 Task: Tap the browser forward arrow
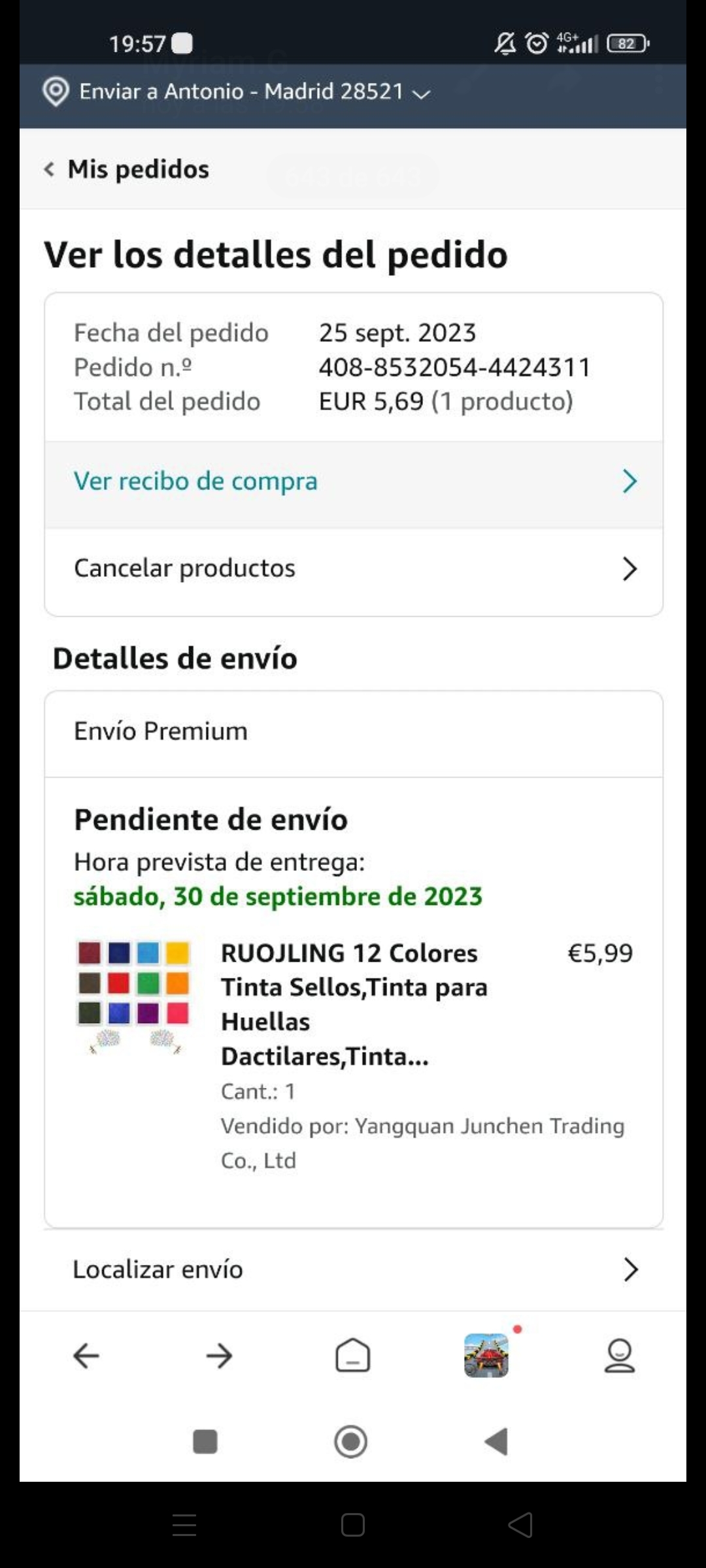tap(219, 1356)
